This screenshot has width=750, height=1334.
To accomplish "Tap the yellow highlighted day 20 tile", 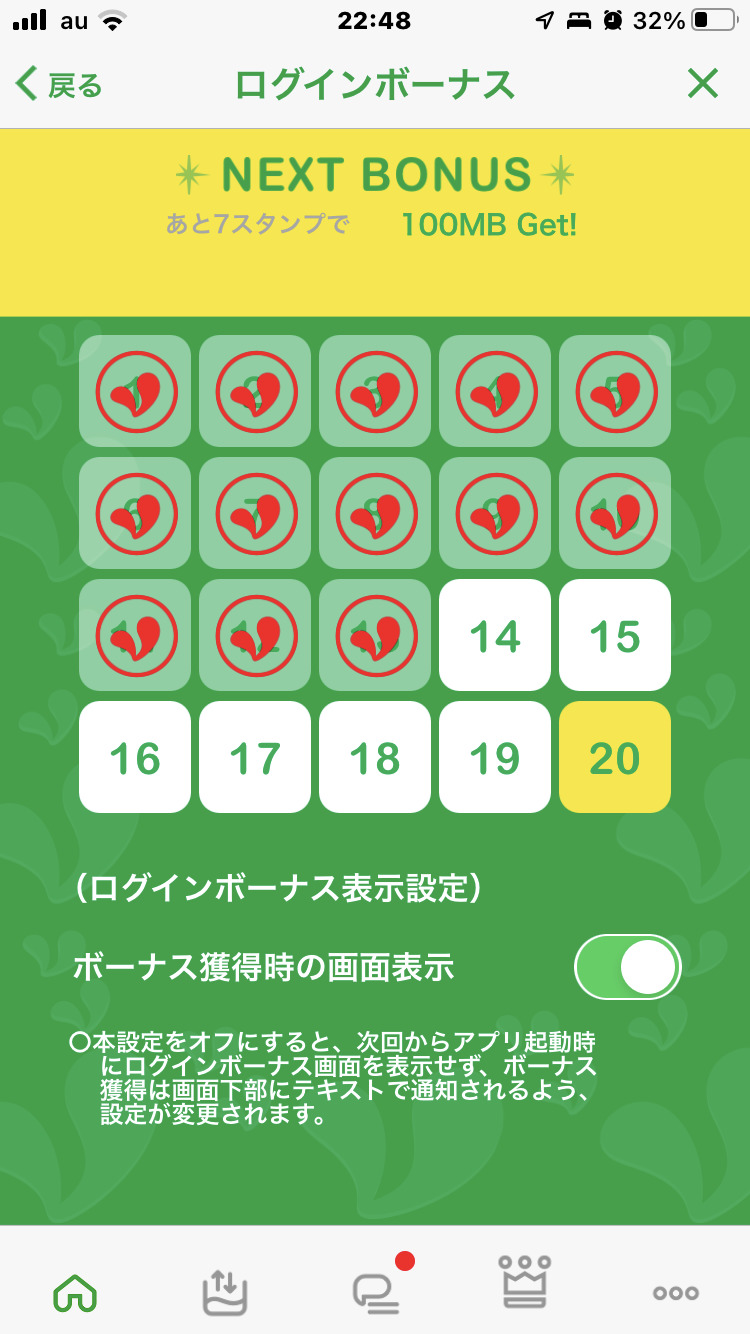I will (615, 757).
